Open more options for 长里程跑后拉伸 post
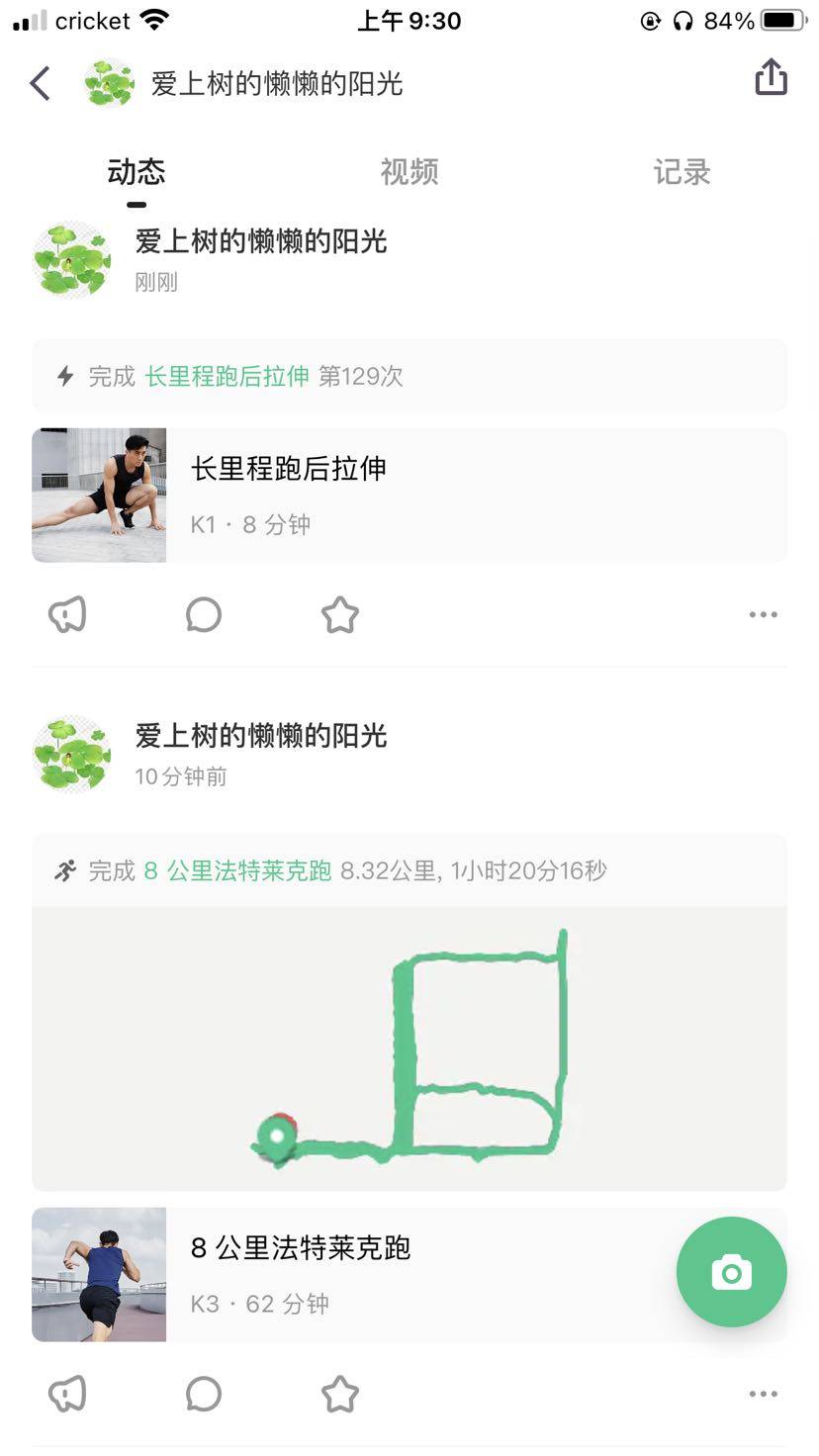This screenshot has height=1456, width=819. [763, 614]
